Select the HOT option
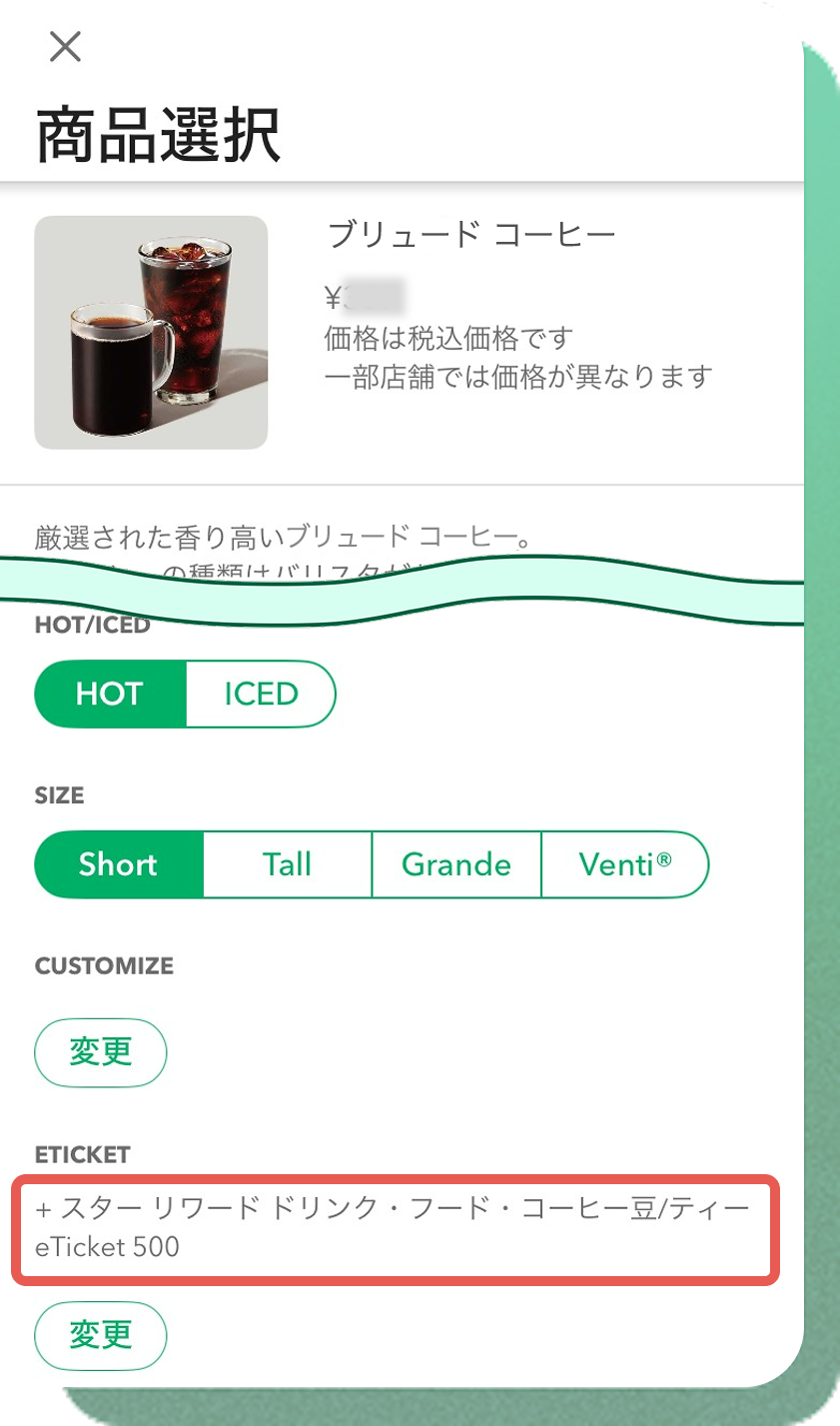This screenshot has width=840, height=1426. (110, 694)
